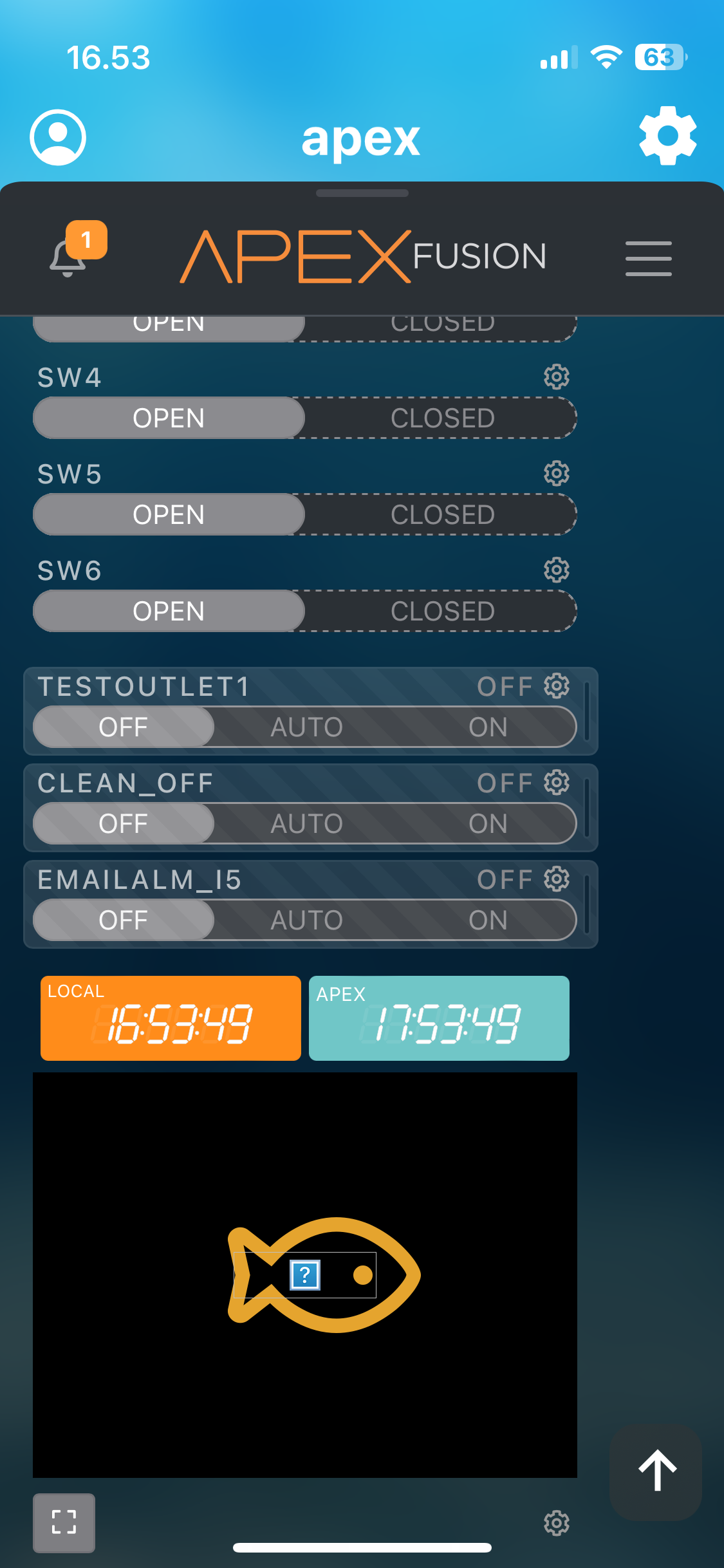The image size is (724, 1568).
Task: Open the CLEAN_OFF settings gear
Action: click(556, 783)
